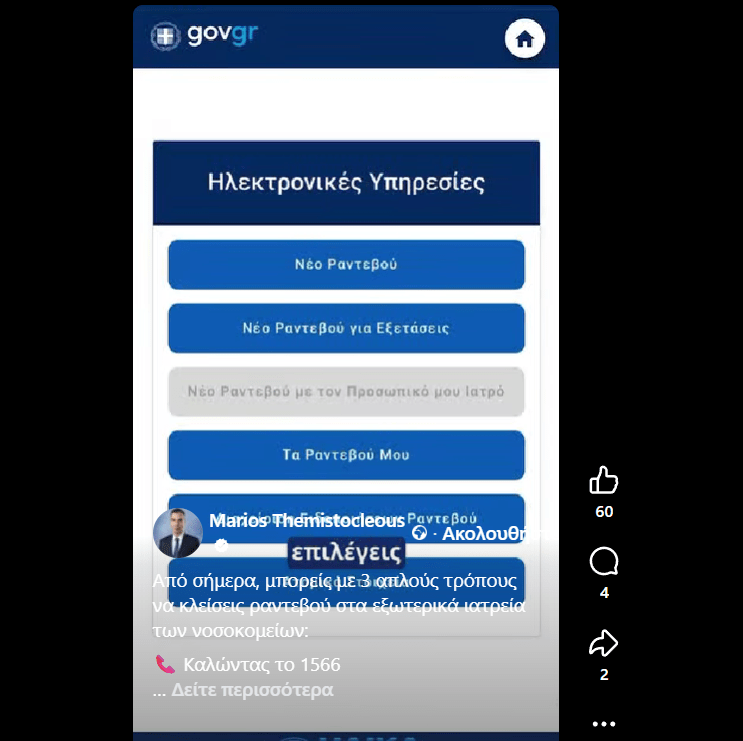Tap the name Marios Themistocleous
The image size is (743, 741).
307,521
